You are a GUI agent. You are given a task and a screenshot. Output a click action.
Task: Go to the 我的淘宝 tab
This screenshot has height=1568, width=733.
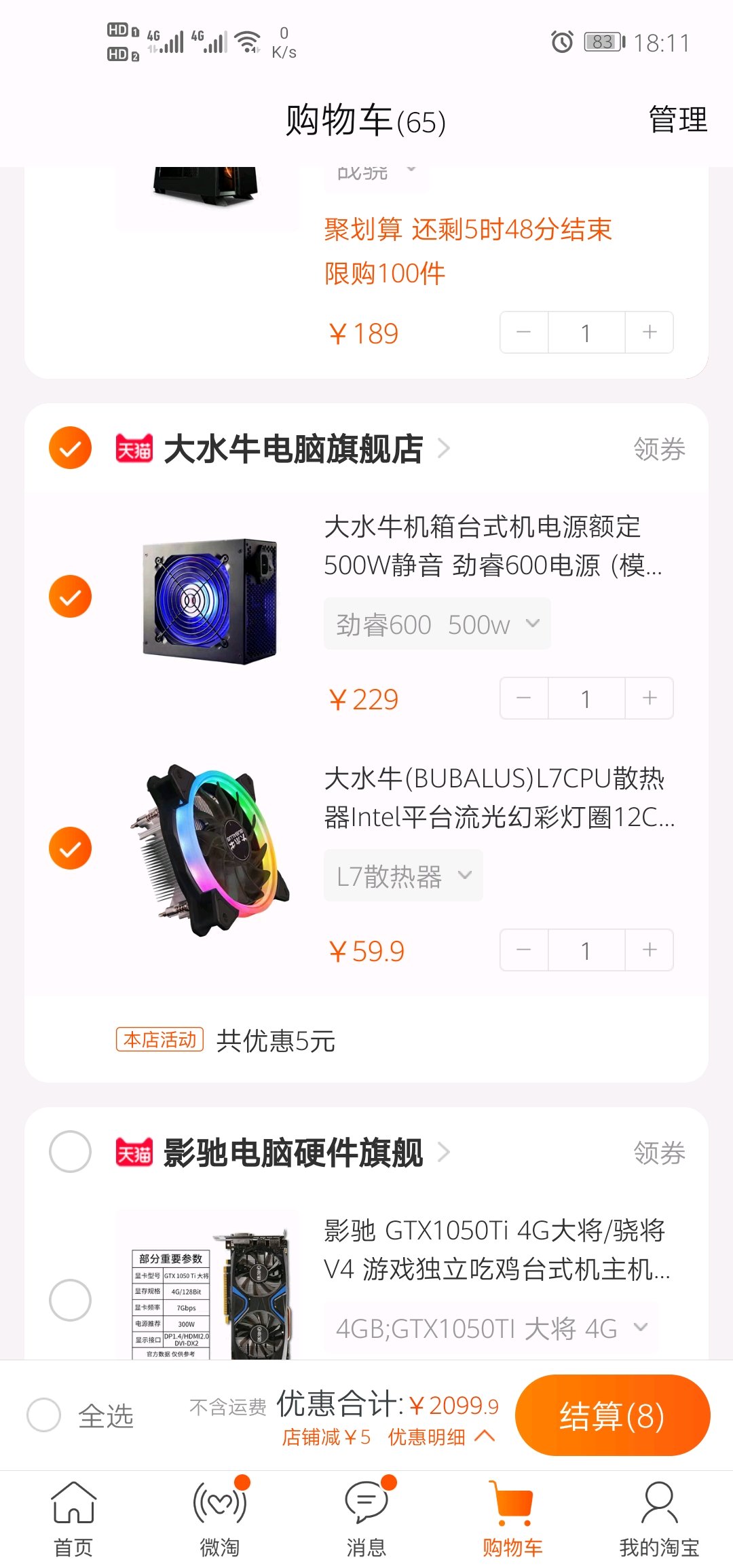click(658, 1519)
